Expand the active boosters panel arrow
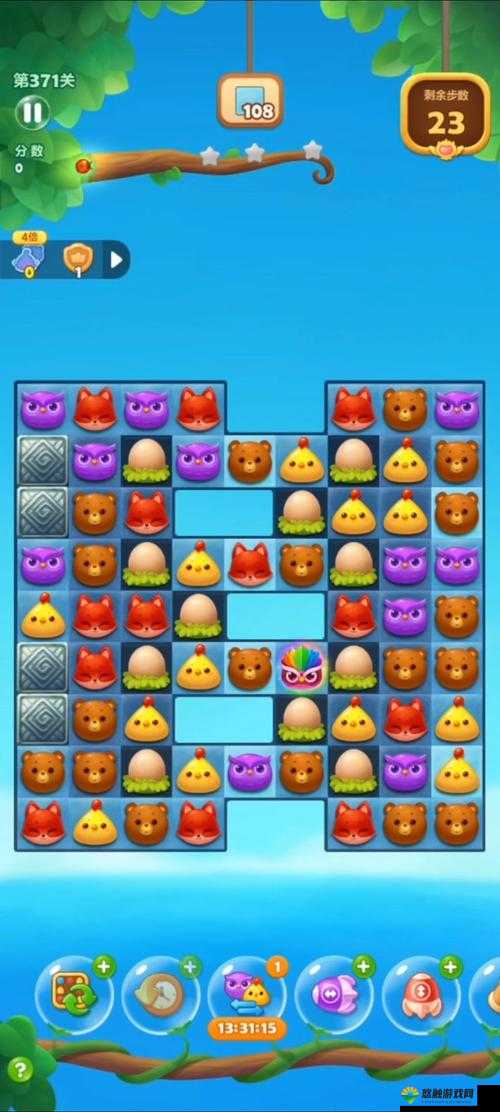Image resolution: width=500 pixels, height=1112 pixels. [x=116, y=260]
